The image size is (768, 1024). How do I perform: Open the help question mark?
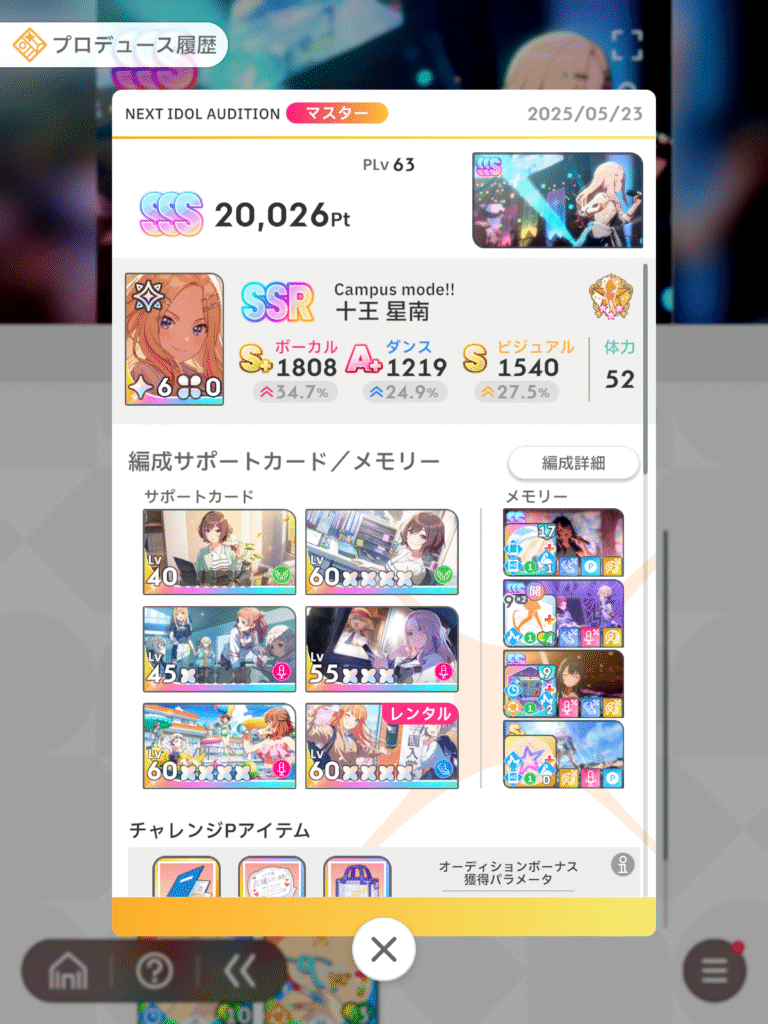[155, 970]
